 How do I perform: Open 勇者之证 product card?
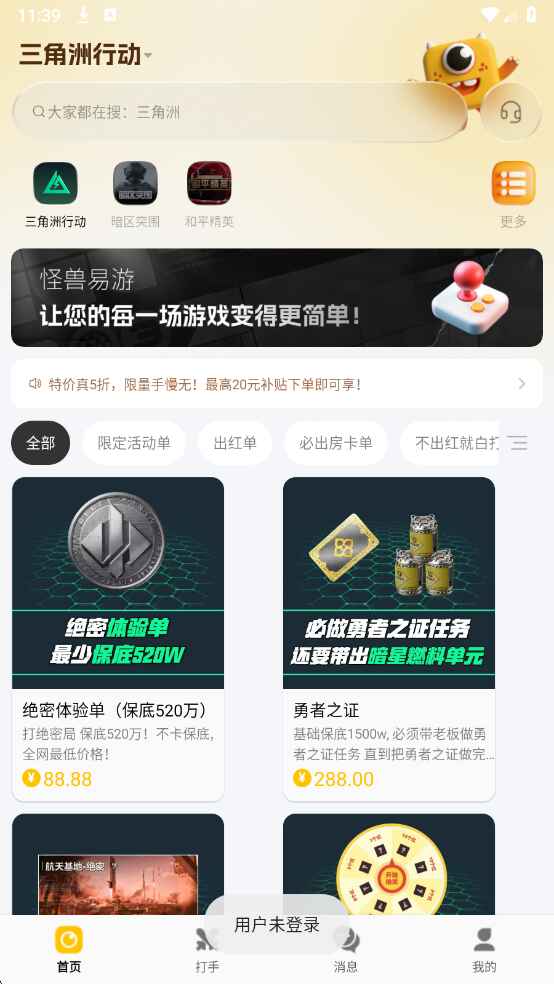click(389, 639)
